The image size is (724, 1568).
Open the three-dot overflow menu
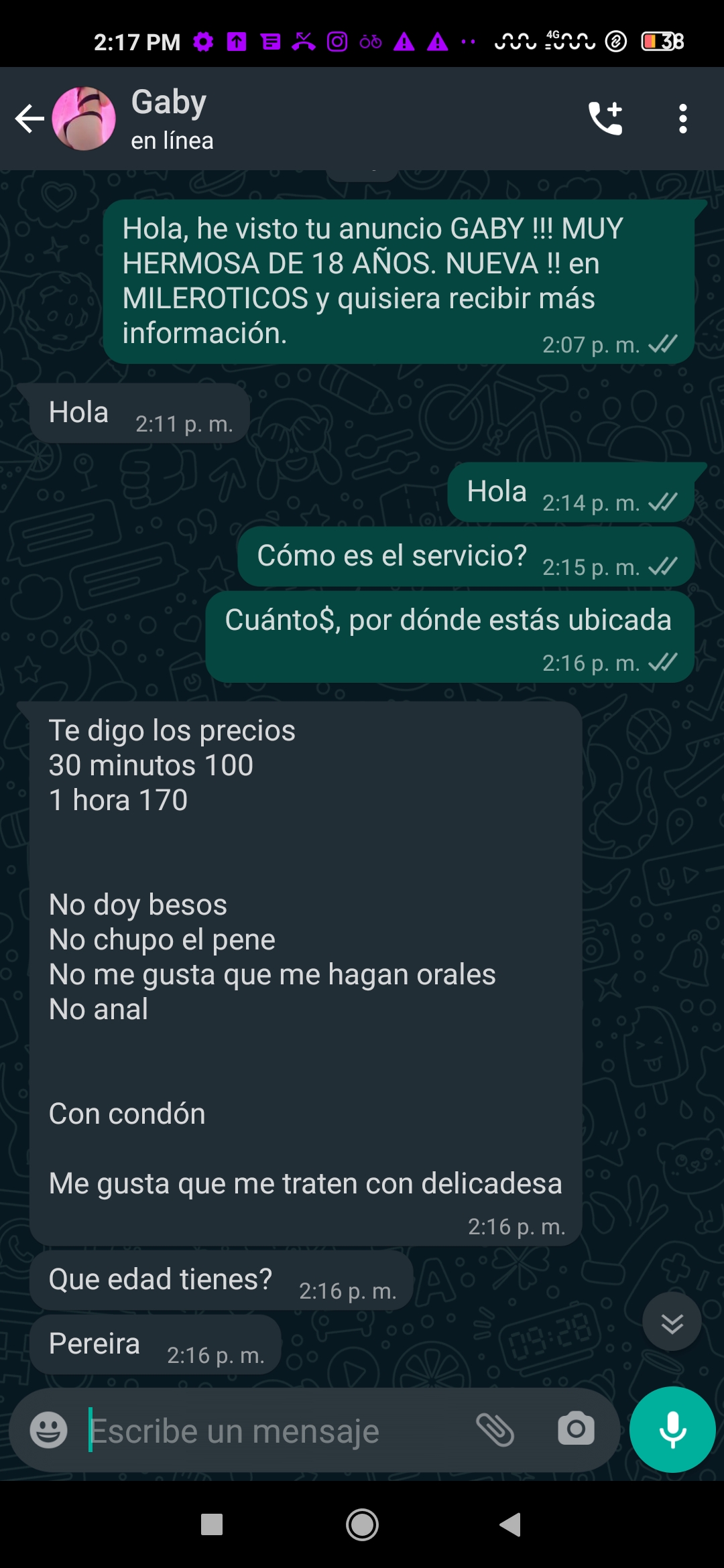[682, 119]
